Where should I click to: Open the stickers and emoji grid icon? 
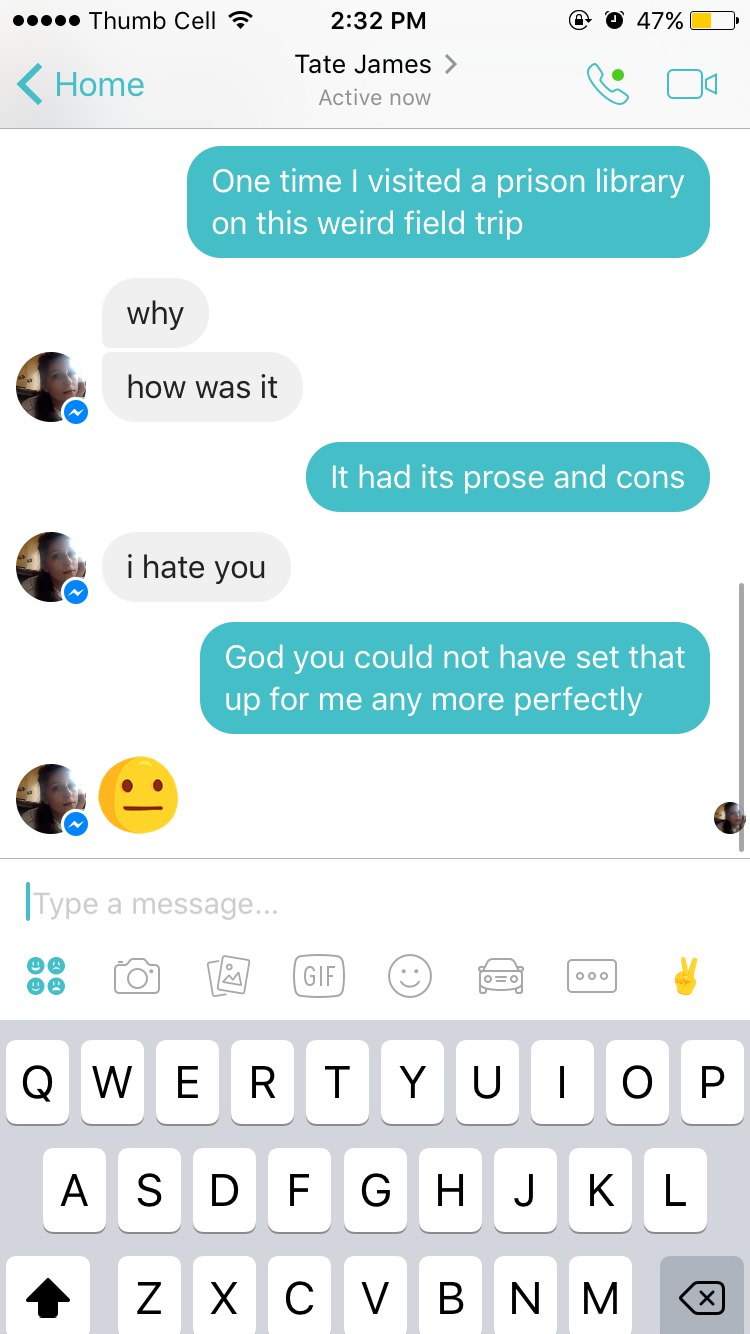pyautogui.click(x=47, y=975)
